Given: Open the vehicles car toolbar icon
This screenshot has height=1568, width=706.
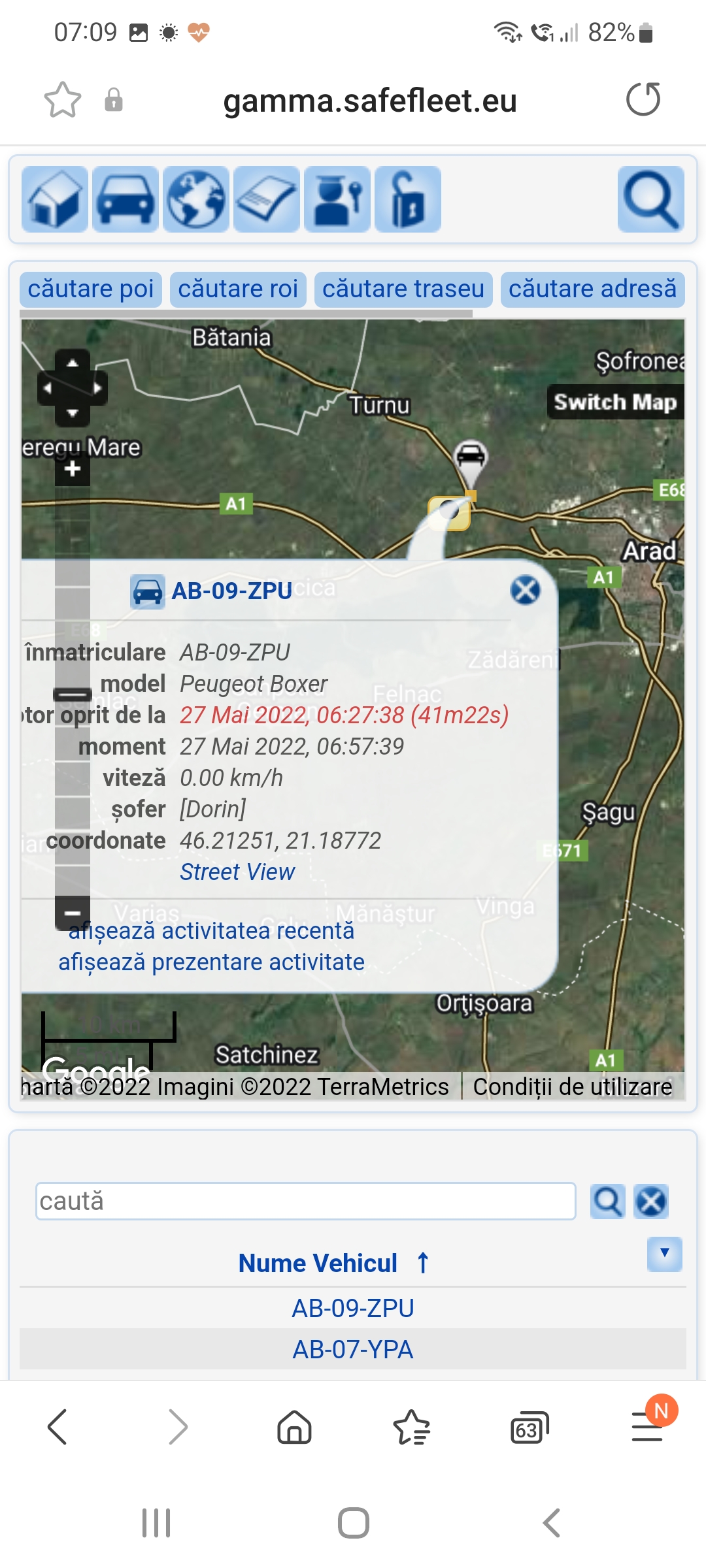Looking at the screenshot, I should [x=126, y=199].
